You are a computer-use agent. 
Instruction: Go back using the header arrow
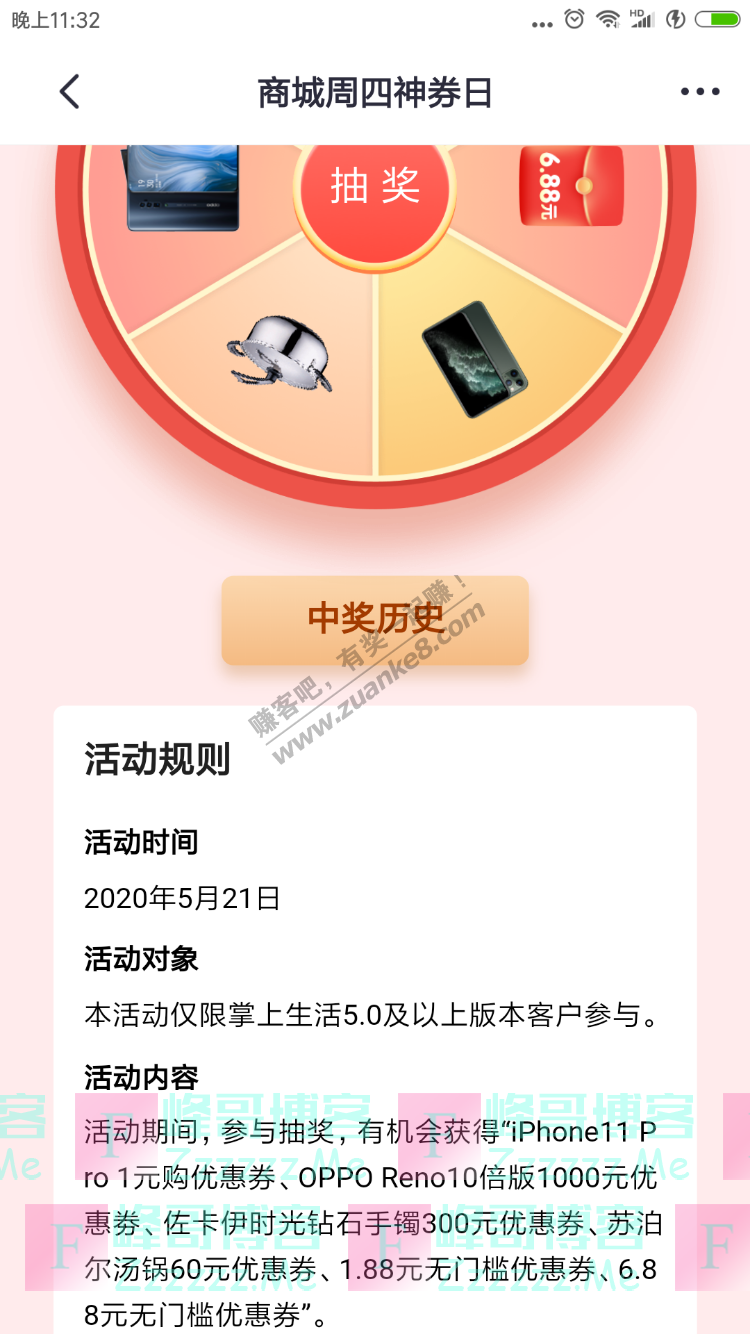(68, 92)
